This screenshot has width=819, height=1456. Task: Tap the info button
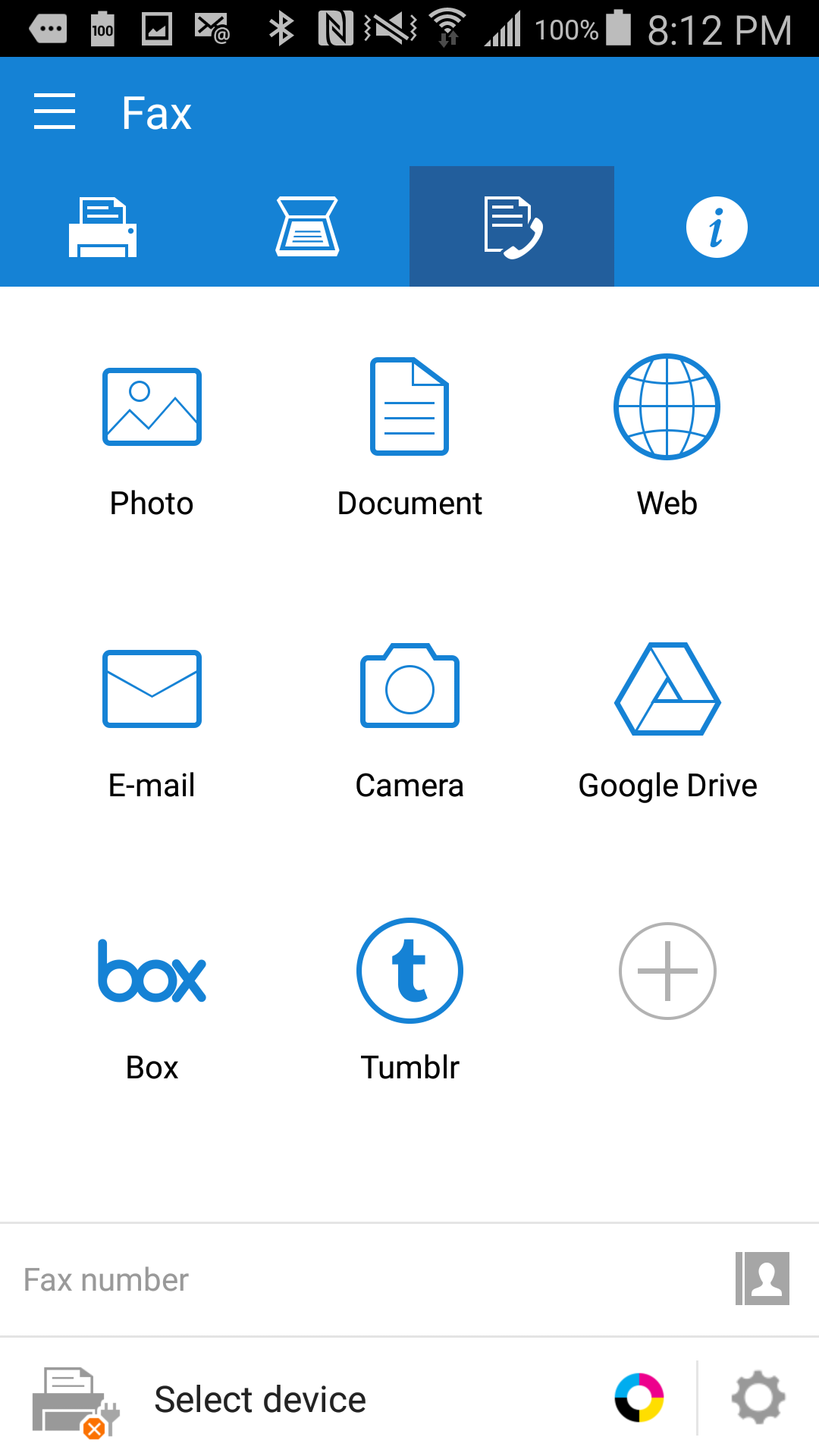[715, 225]
